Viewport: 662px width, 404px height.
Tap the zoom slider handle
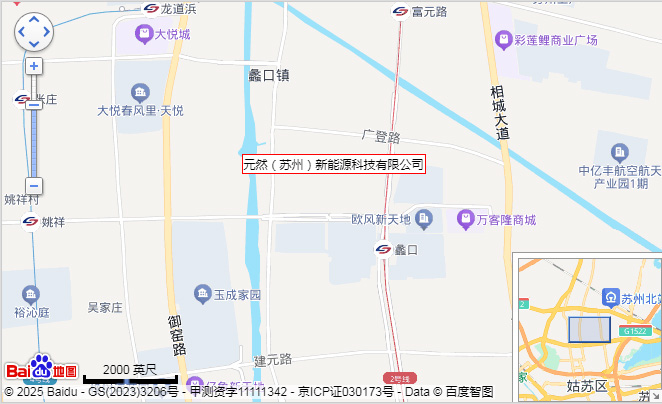(34, 103)
